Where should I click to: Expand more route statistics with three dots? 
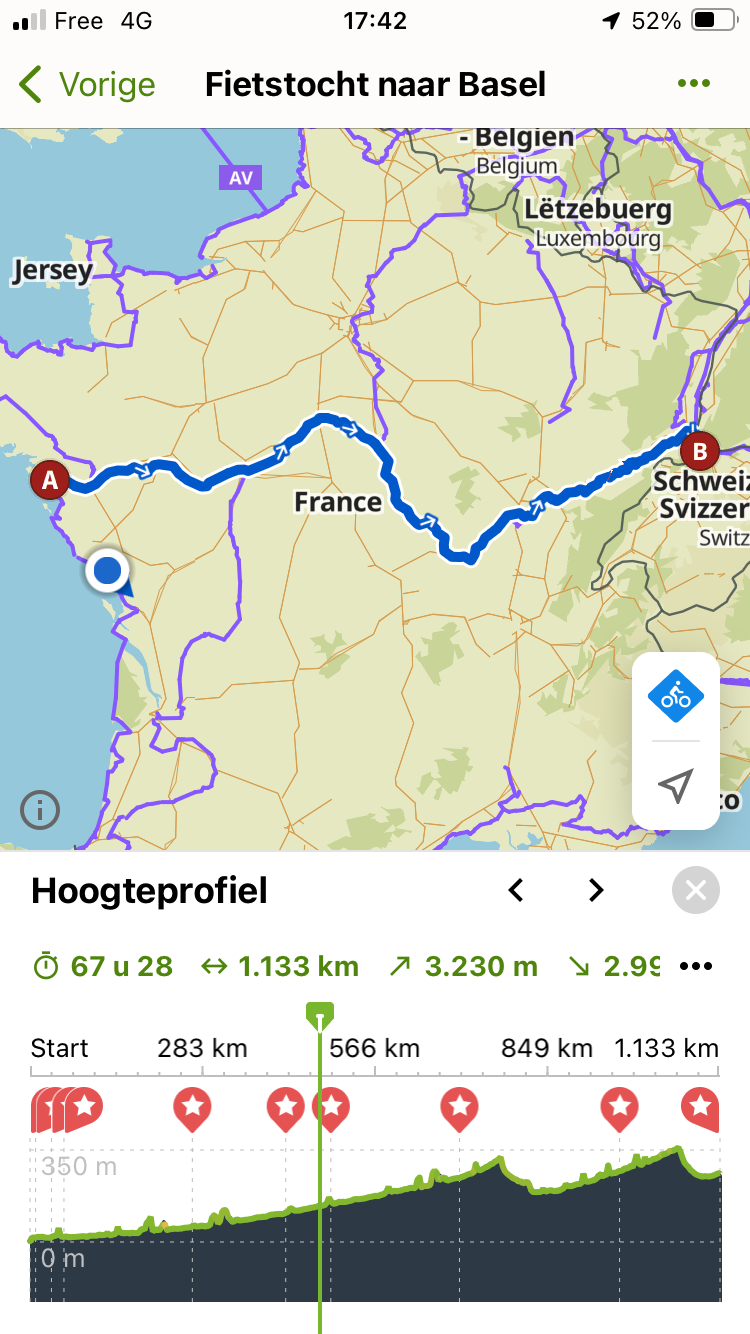coord(696,967)
